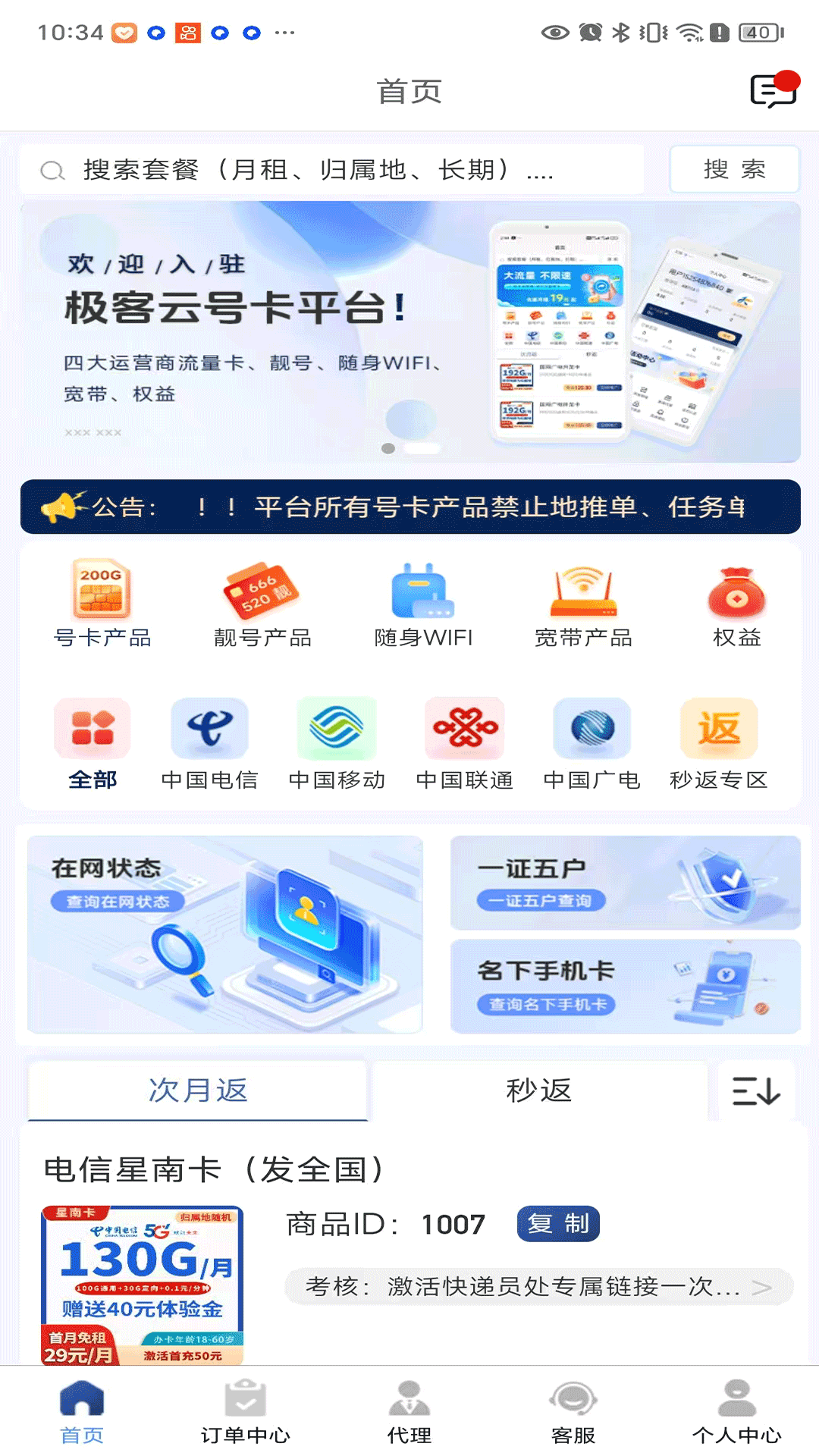Open the 名下手机卡 query card
The image size is (819, 1456).
625,986
